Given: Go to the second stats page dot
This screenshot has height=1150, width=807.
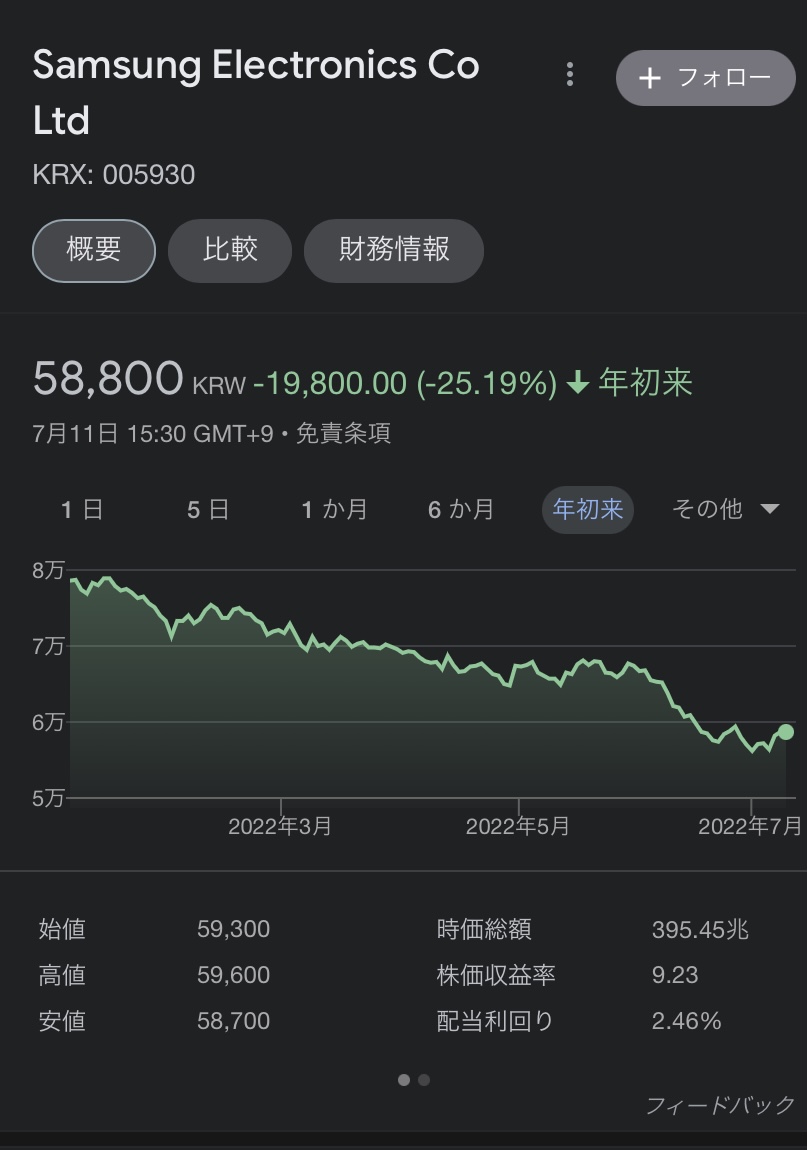Looking at the screenshot, I should tap(424, 1080).
